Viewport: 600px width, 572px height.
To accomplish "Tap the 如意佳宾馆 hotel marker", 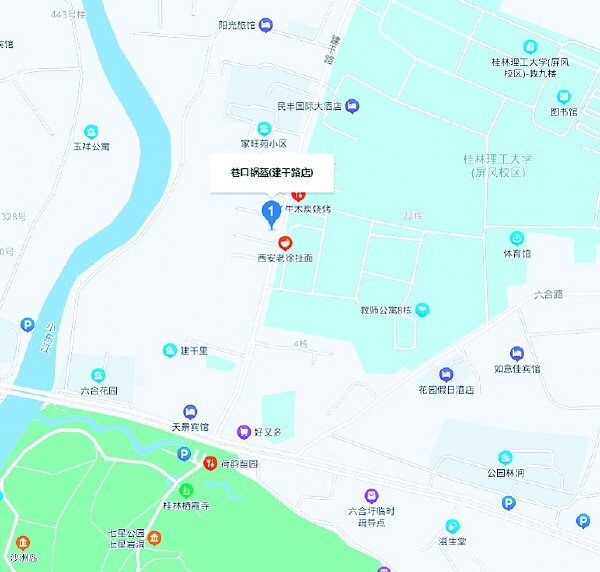I will click(516, 353).
